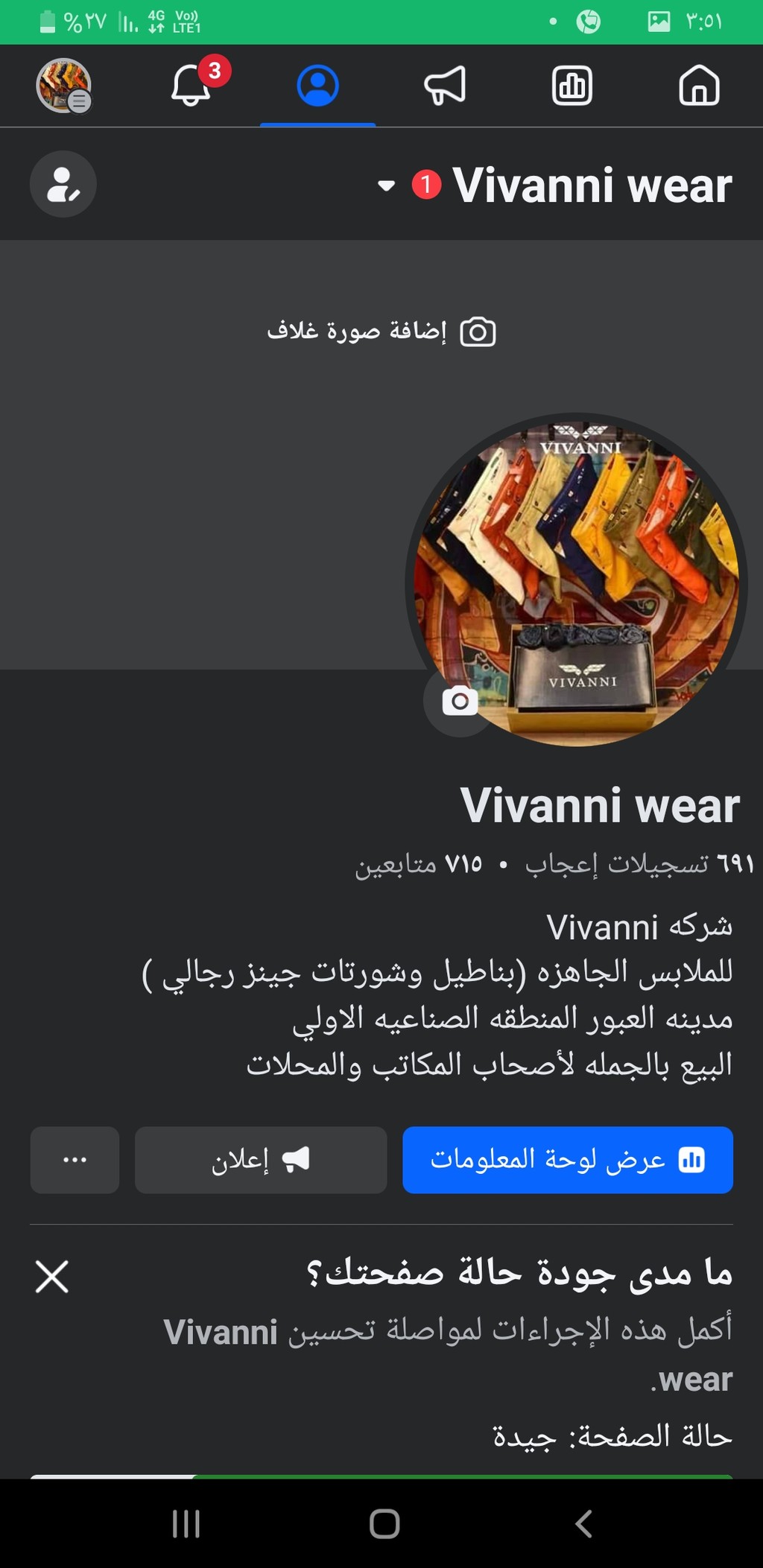Change profile picture via camera icon
This screenshot has width=763, height=1568.
pos(460,701)
